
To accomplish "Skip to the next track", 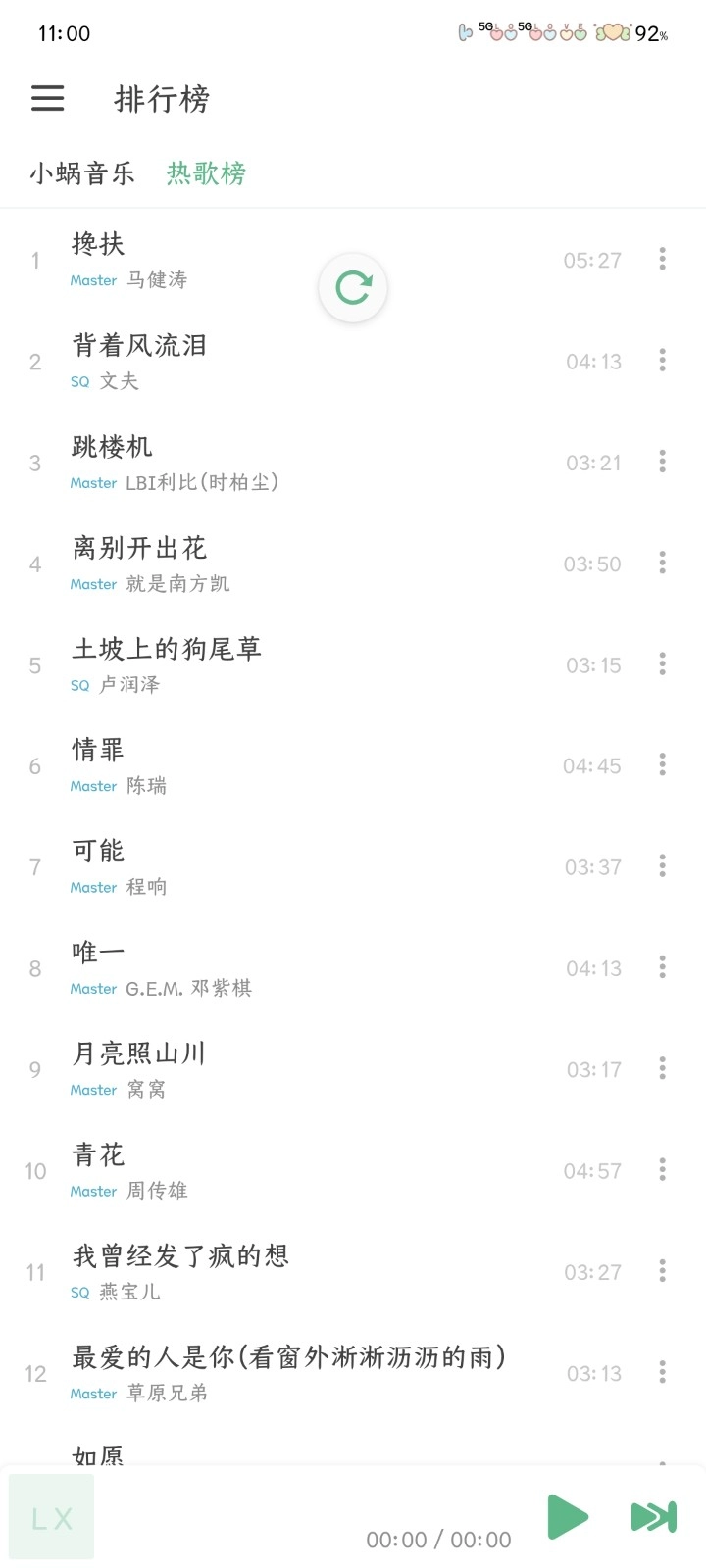I will [654, 1516].
